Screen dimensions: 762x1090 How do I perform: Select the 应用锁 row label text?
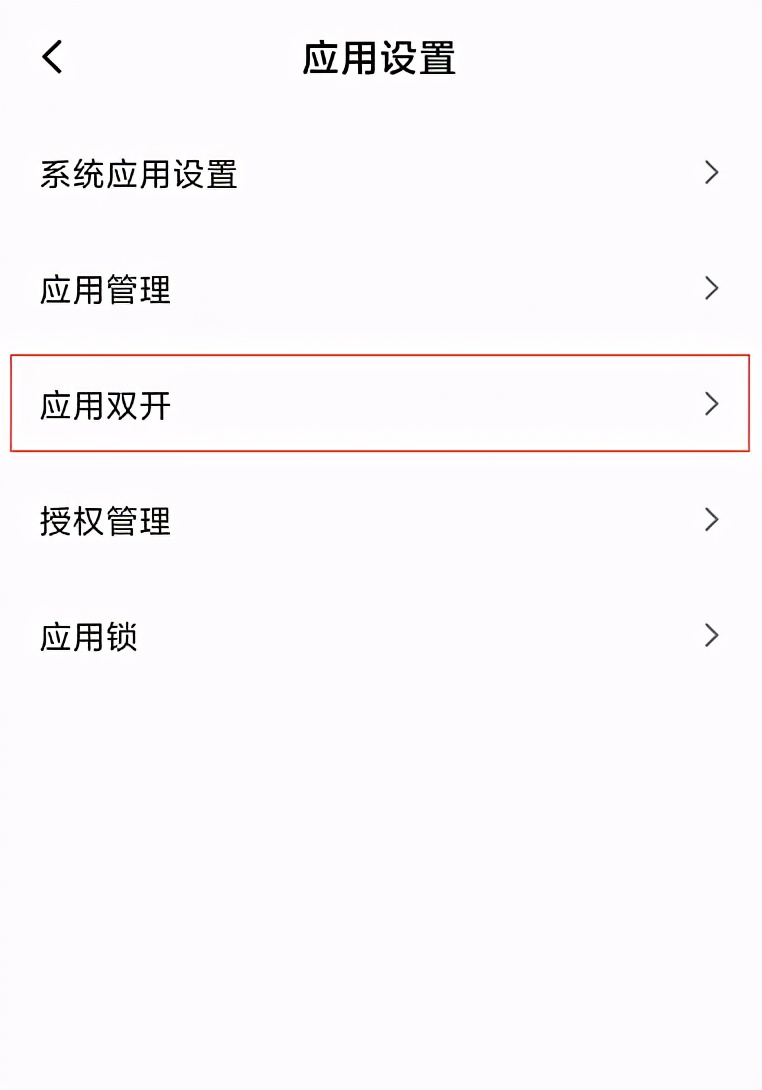tap(88, 636)
